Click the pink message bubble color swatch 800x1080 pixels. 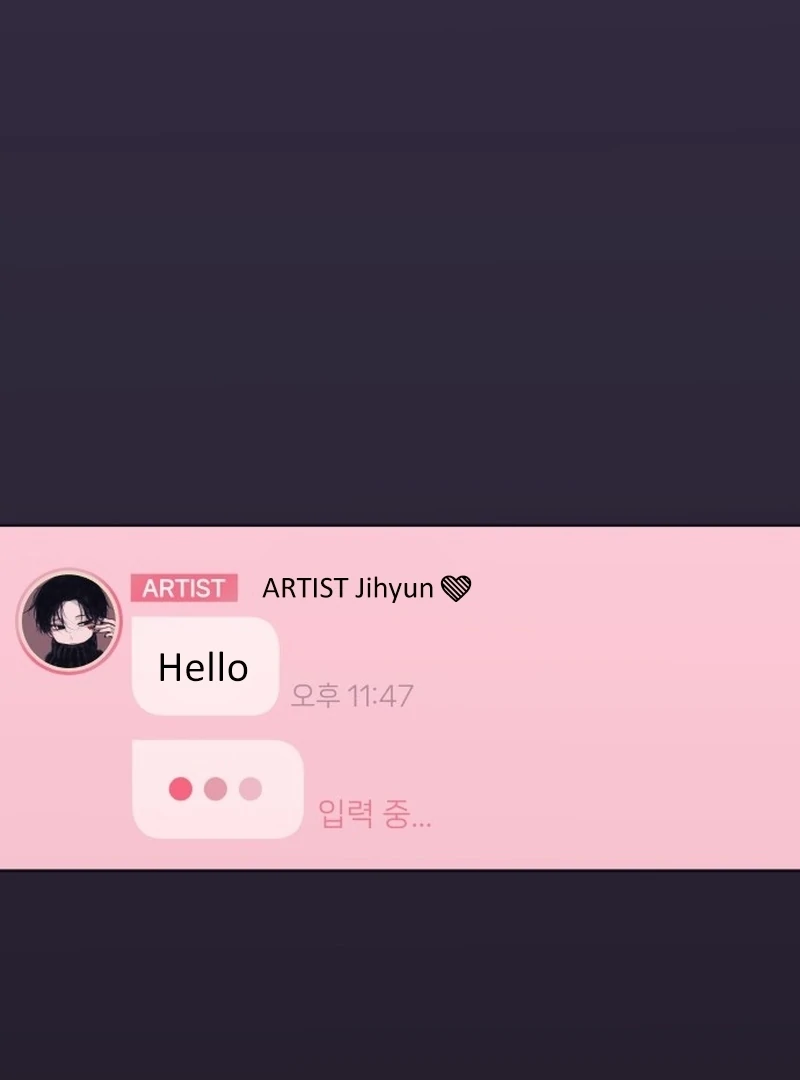[x=204, y=666]
